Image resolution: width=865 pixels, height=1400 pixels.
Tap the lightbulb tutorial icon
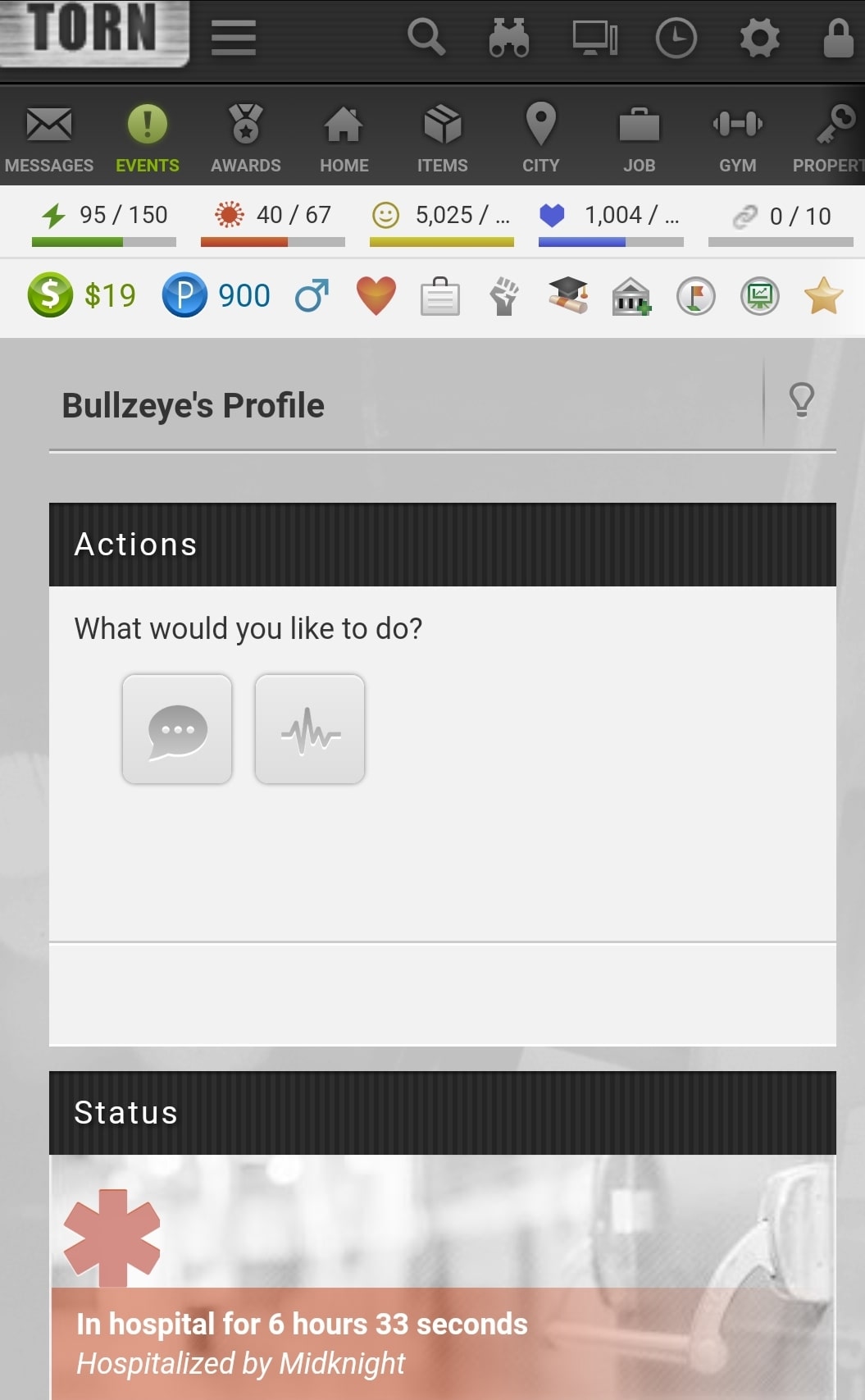(x=801, y=400)
